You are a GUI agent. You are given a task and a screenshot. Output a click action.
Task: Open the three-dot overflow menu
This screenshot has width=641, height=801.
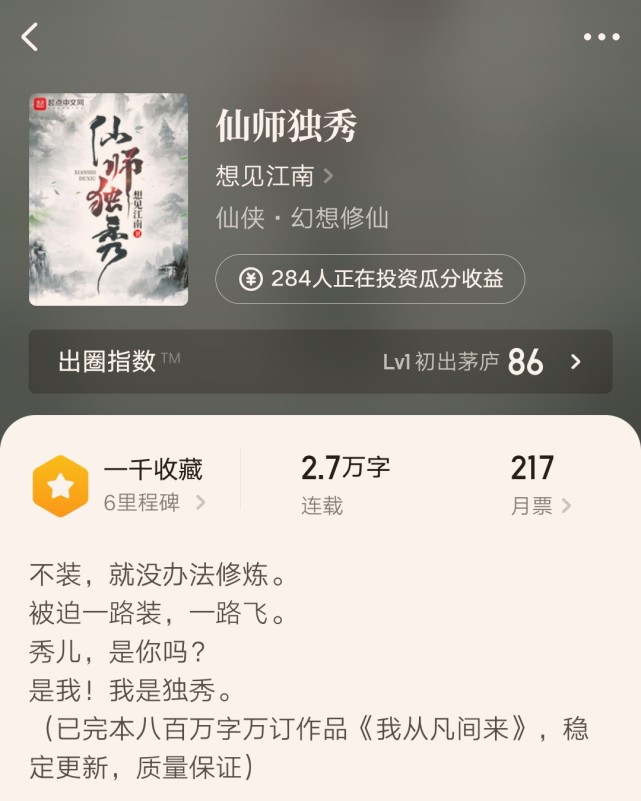(601, 38)
